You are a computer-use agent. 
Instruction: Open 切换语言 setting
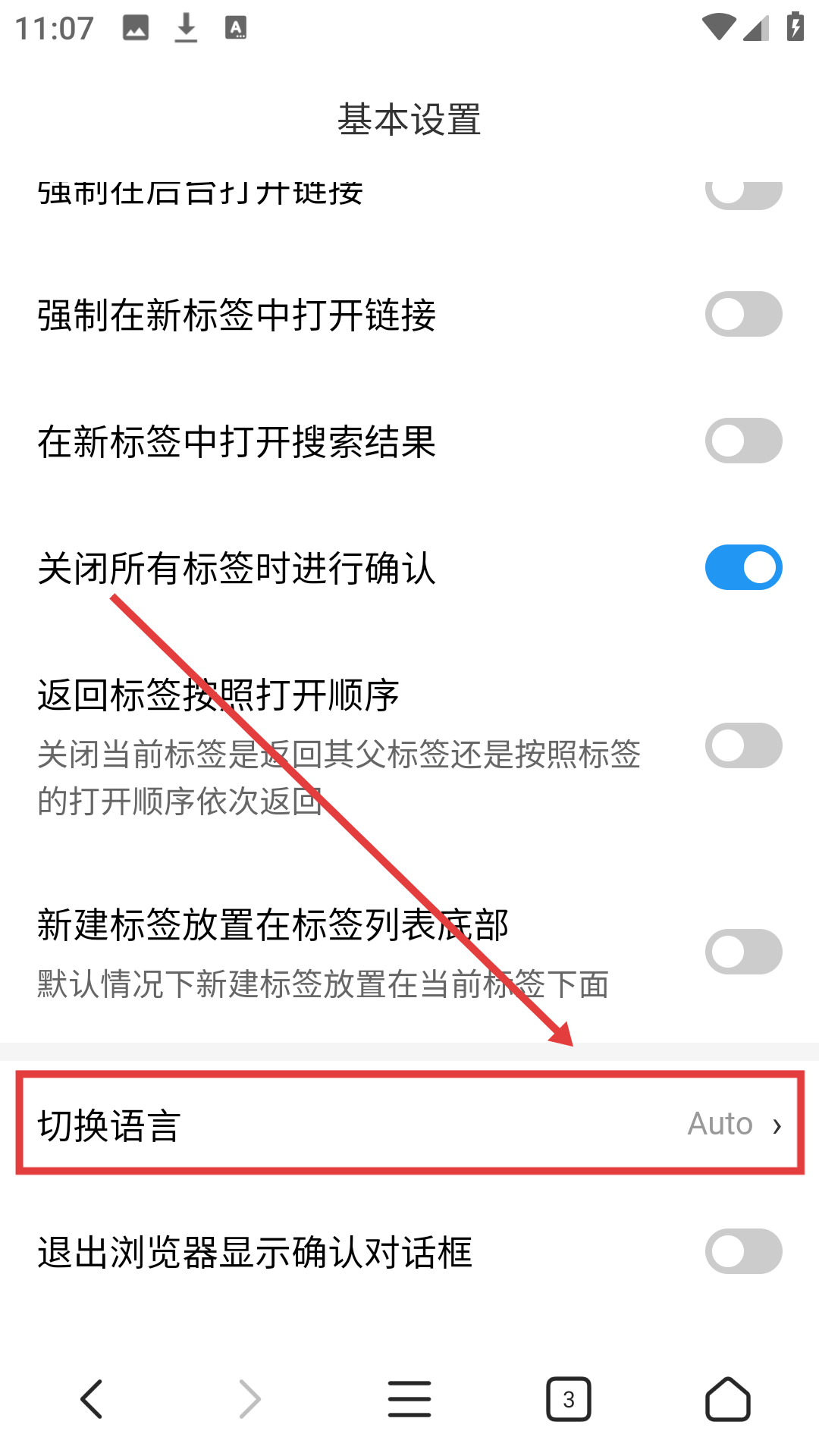409,1124
